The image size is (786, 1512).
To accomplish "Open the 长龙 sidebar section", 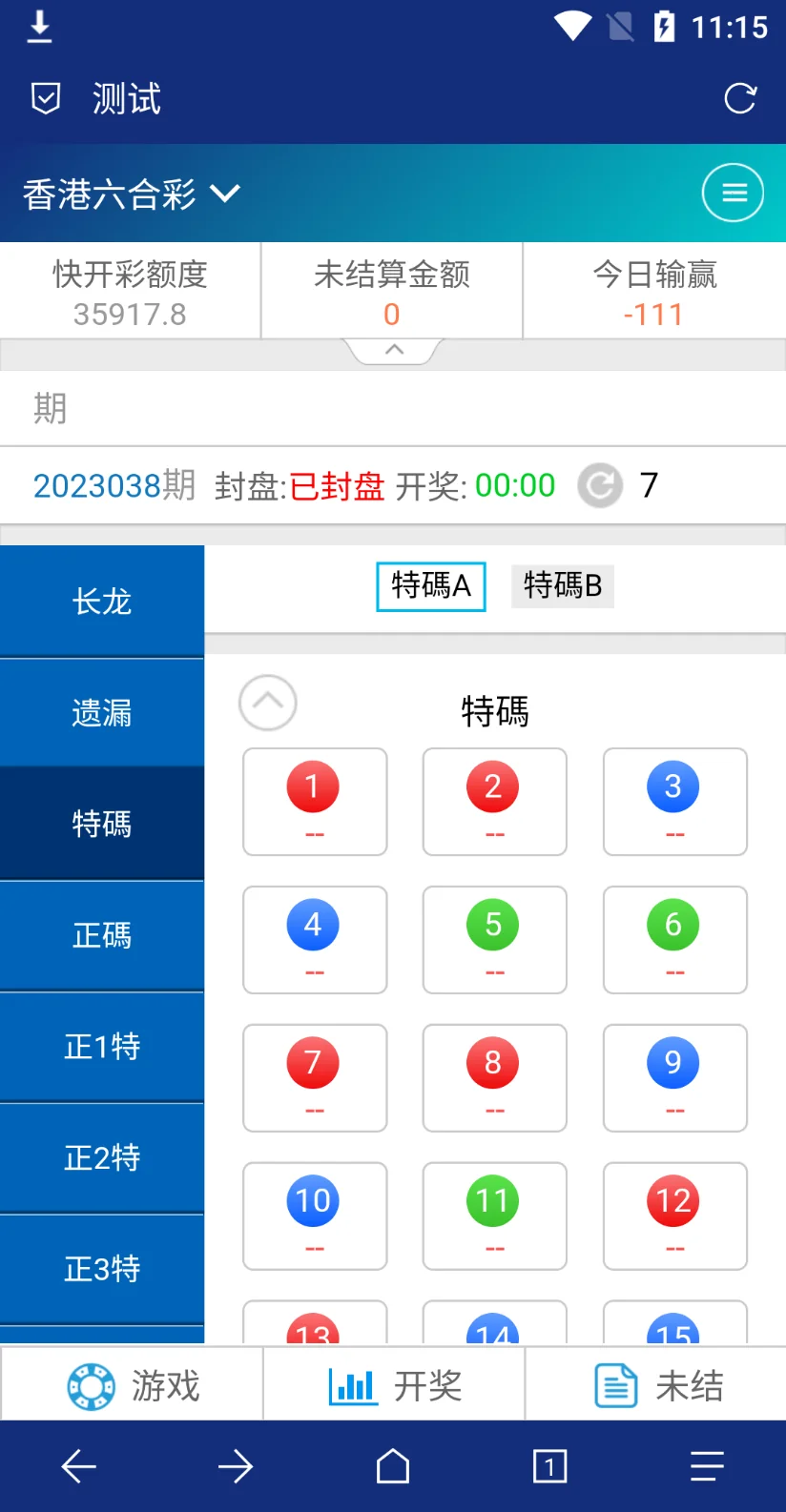I will pos(102,602).
